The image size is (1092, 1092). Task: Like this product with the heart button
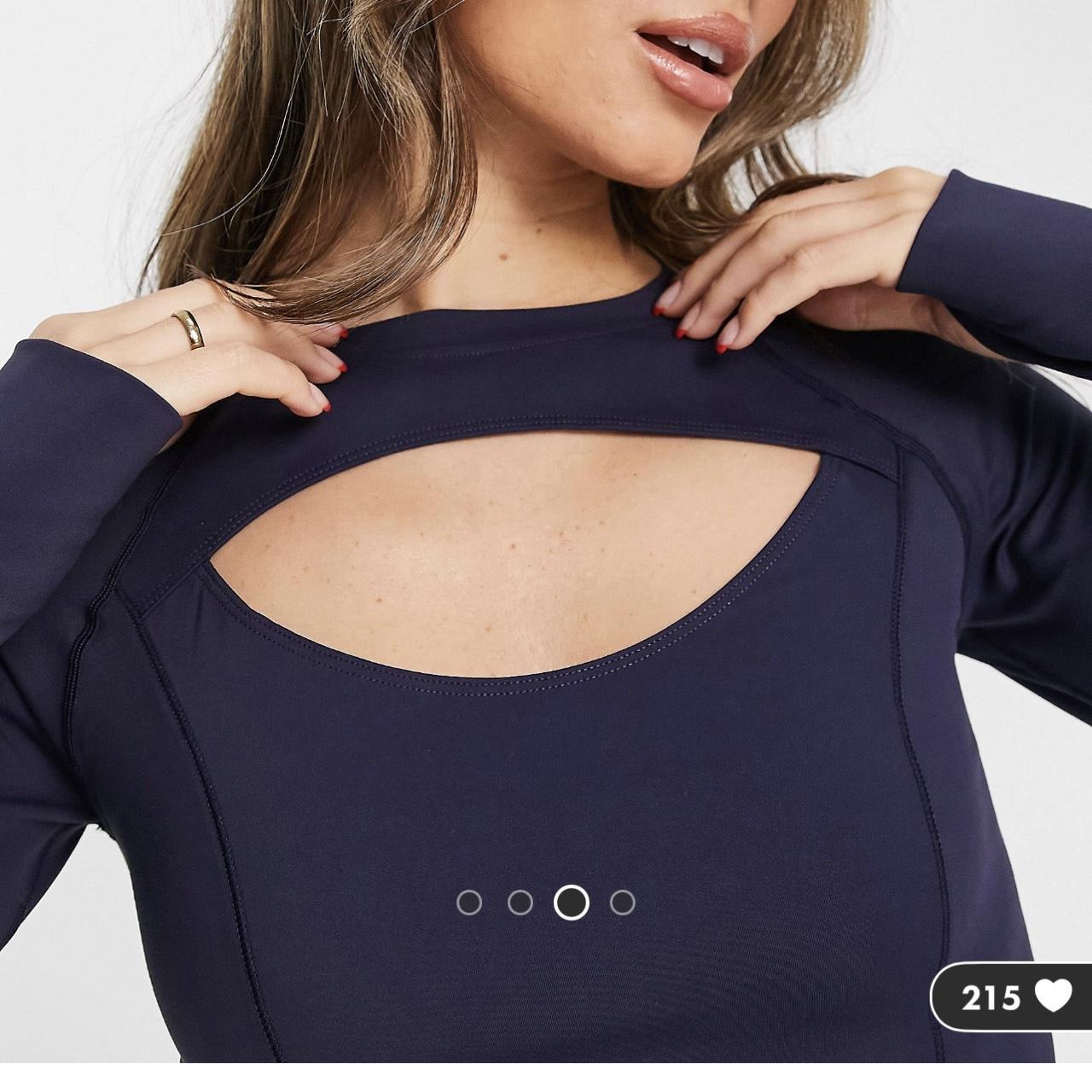pos(1053,996)
